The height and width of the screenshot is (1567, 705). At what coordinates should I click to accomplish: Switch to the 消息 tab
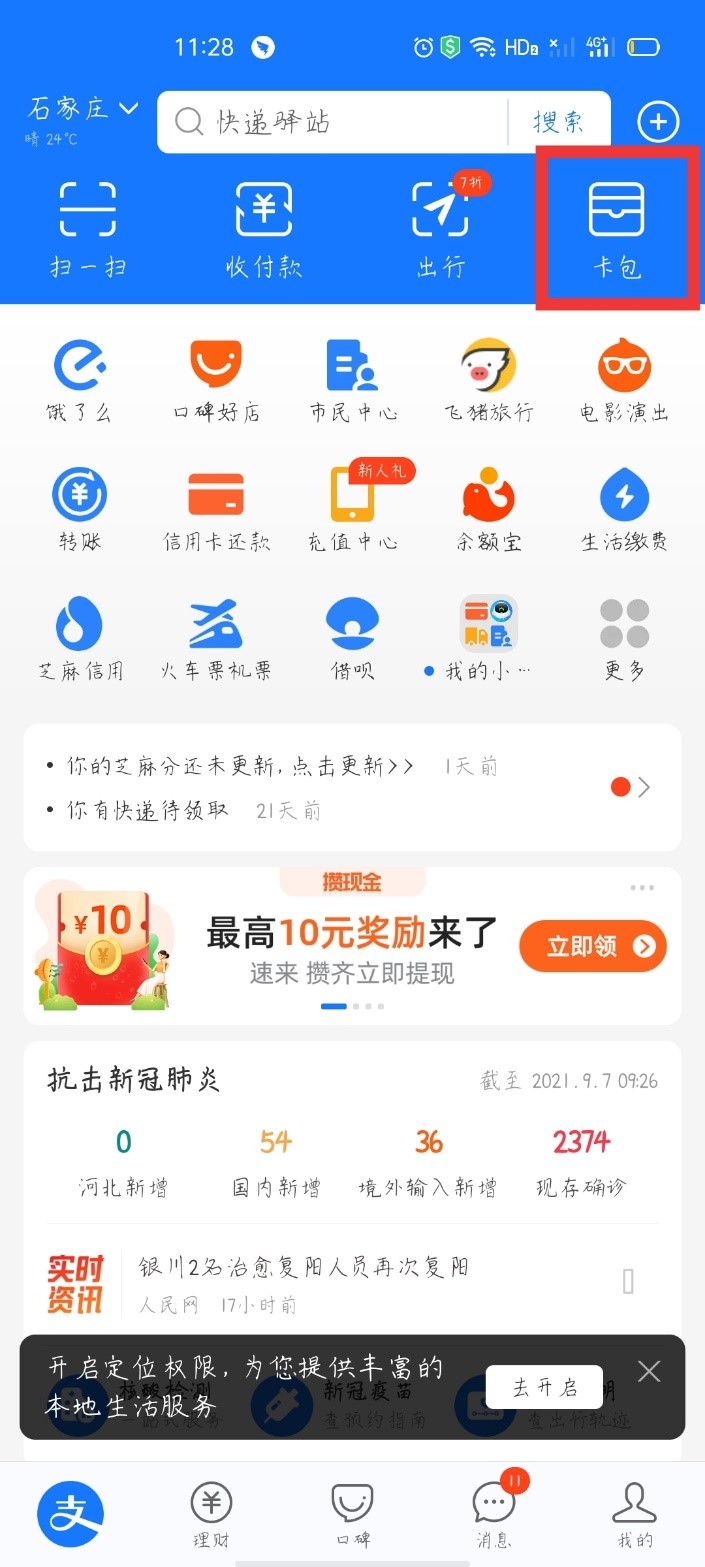492,1514
